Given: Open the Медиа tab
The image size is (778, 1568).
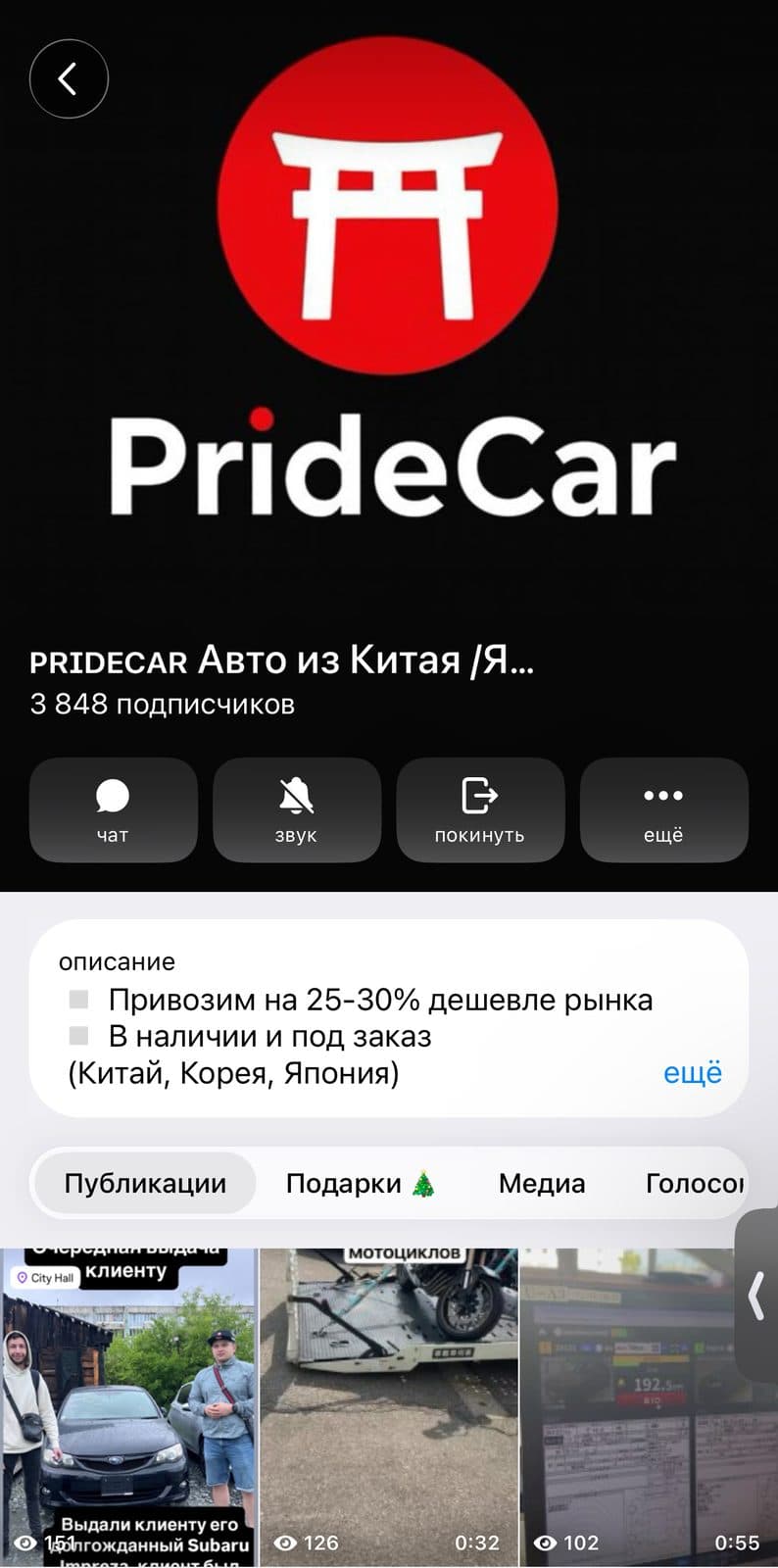Looking at the screenshot, I should click(542, 1183).
